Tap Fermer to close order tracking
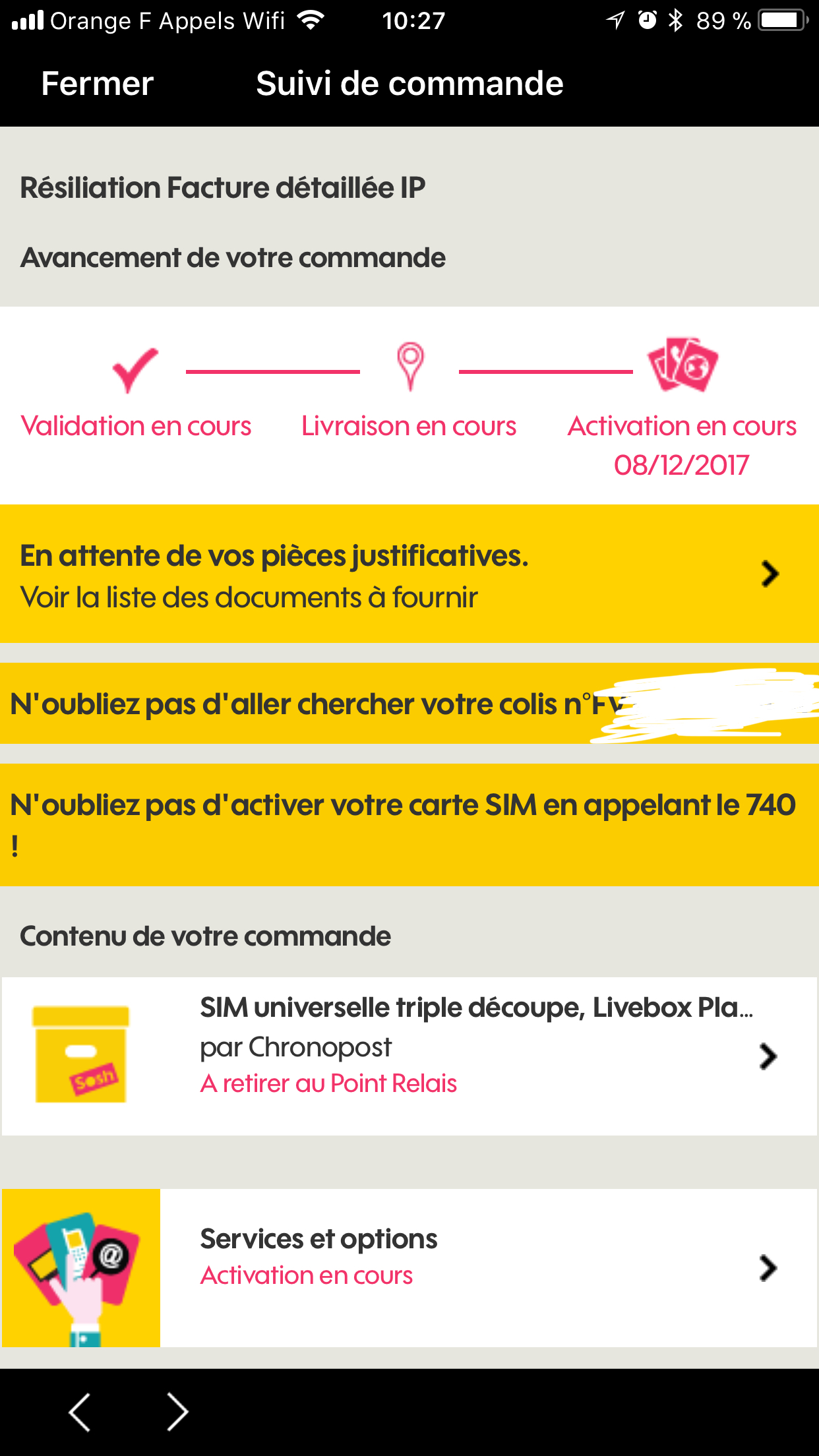 [97, 84]
